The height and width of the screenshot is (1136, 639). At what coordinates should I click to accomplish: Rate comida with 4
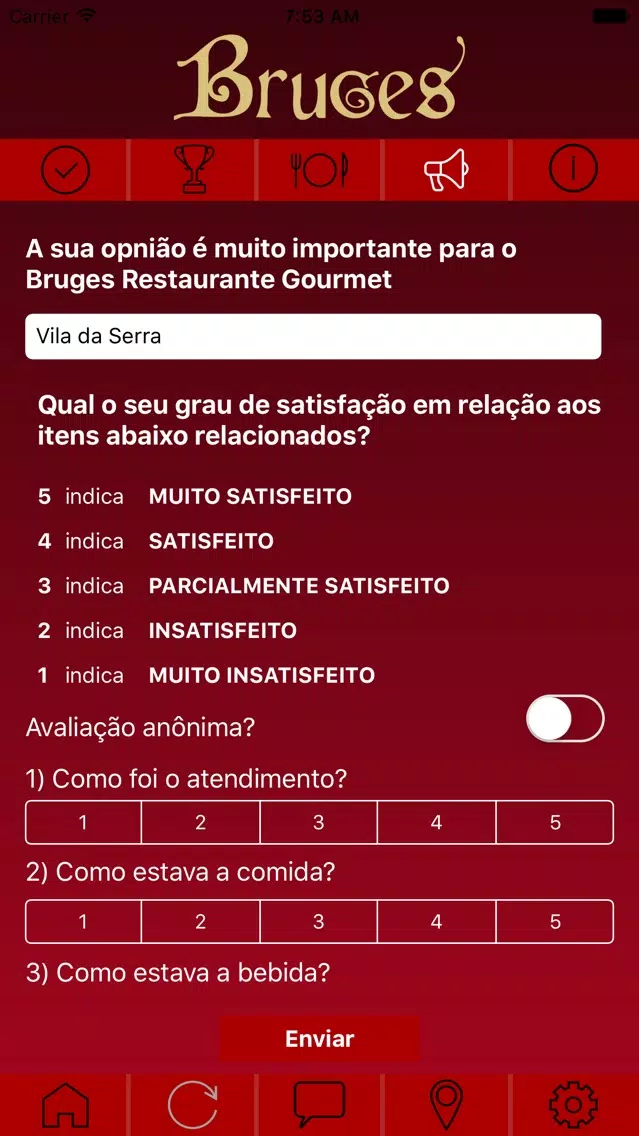436,922
